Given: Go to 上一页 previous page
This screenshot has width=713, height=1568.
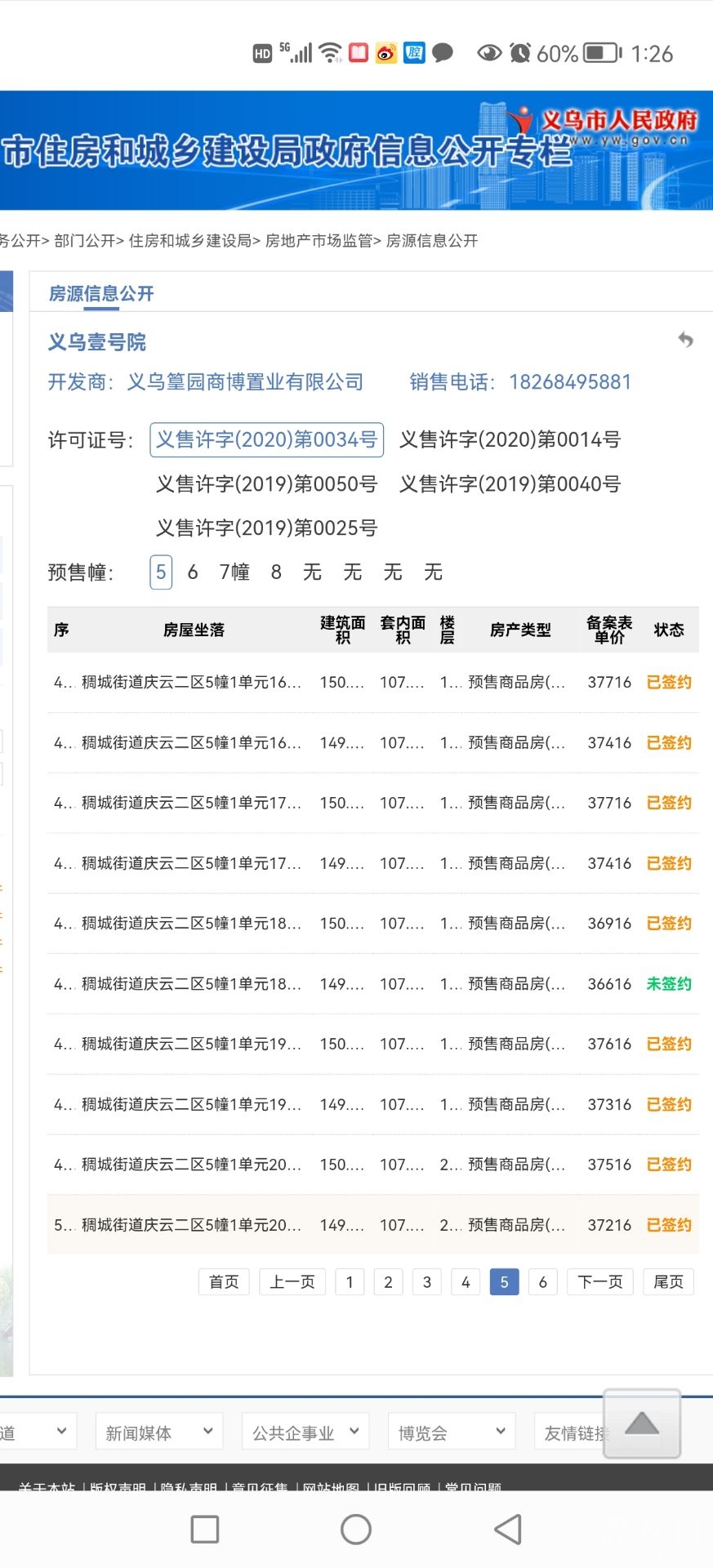Looking at the screenshot, I should pyautogui.click(x=292, y=1282).
